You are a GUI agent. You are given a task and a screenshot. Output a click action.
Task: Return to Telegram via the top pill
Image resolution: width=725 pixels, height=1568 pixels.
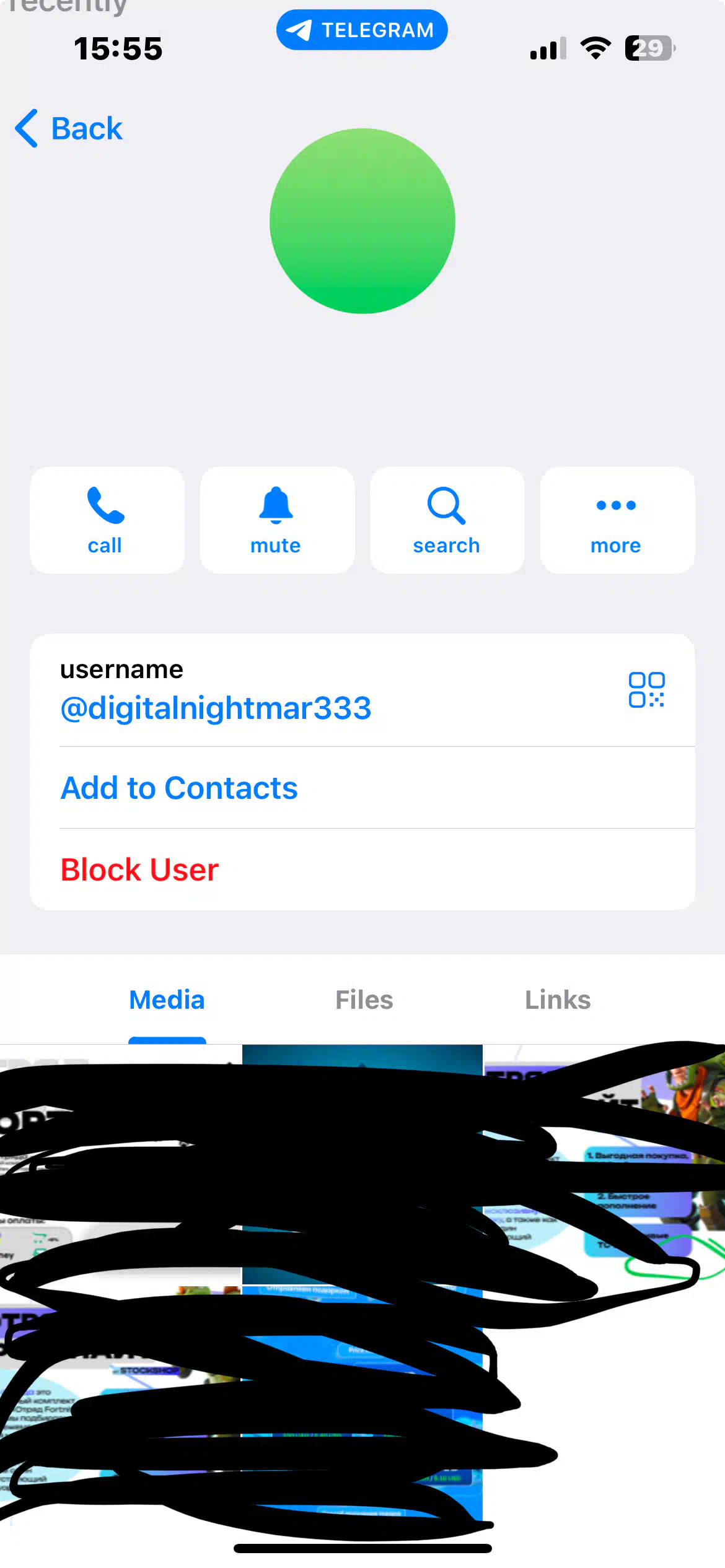[x=362, y=30]
